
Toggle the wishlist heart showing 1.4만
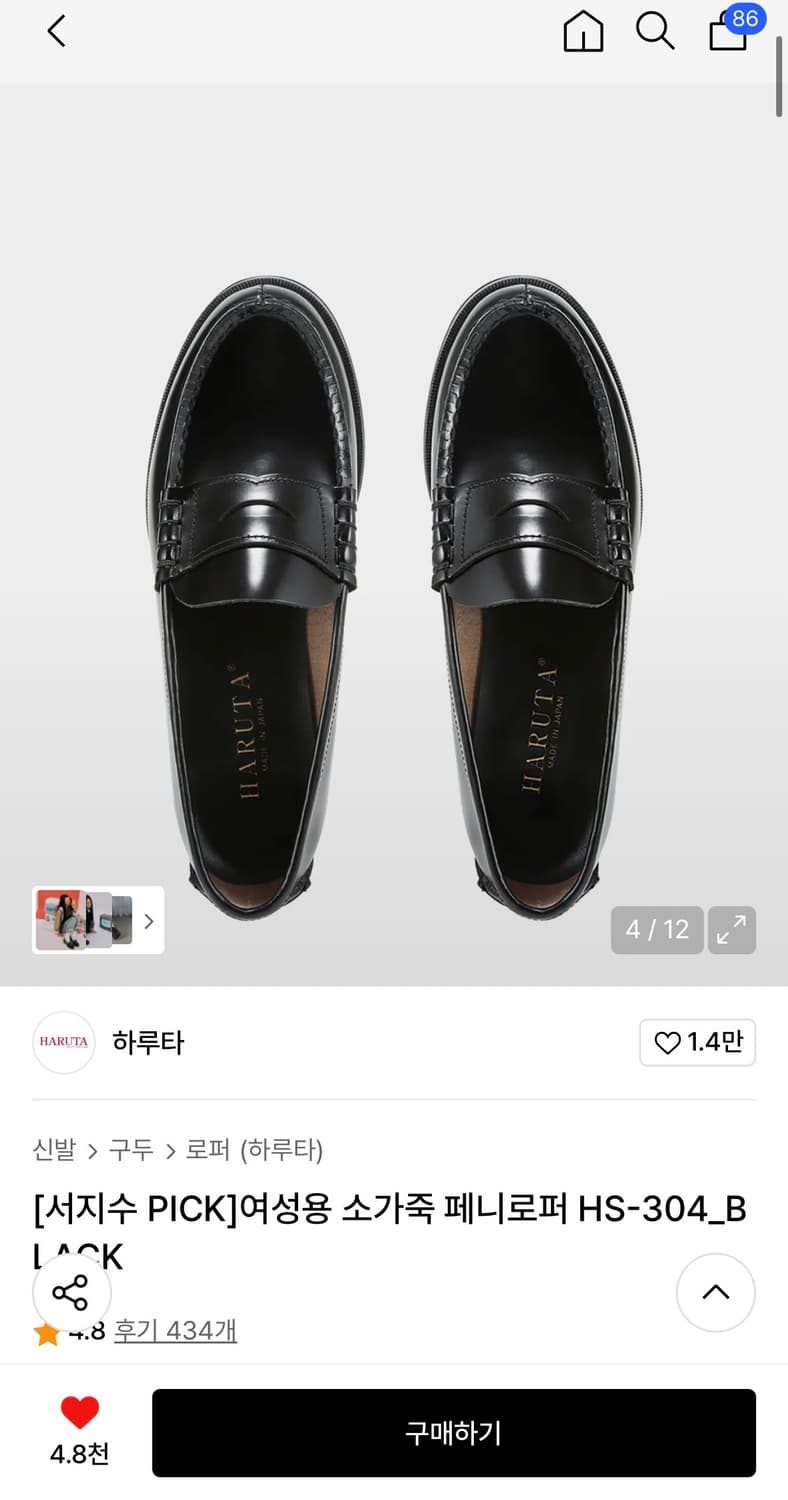click(697, 1042)
